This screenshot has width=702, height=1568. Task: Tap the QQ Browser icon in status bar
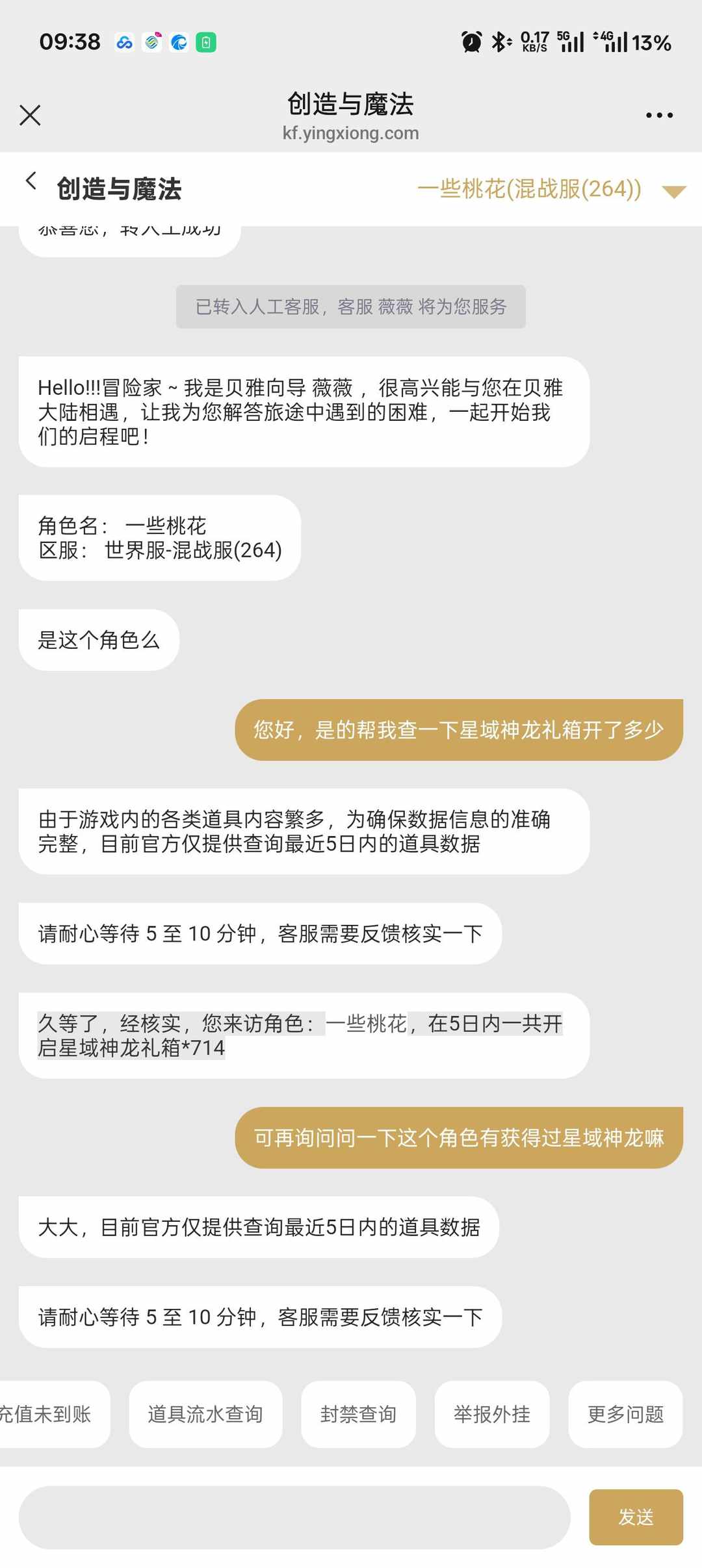click(x=179, y=43)
